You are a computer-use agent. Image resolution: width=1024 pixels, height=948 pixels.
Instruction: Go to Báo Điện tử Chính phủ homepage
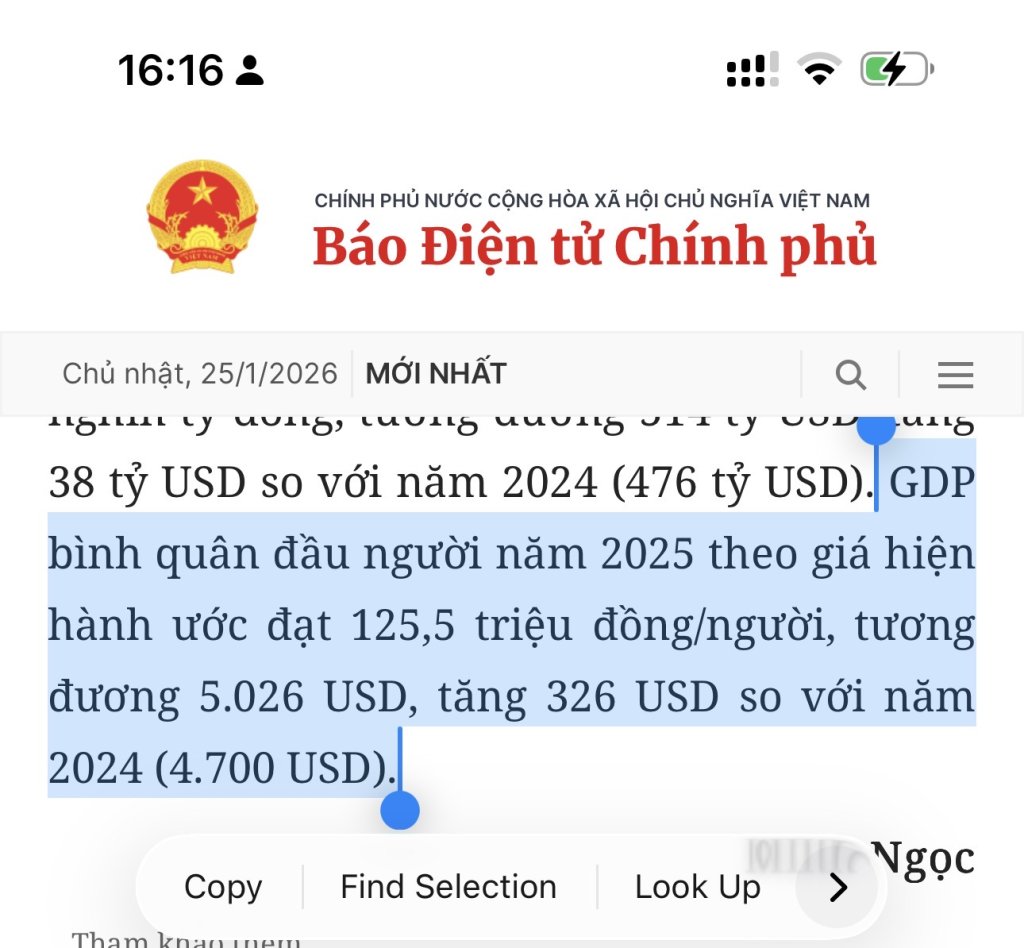tap(594, 246)
